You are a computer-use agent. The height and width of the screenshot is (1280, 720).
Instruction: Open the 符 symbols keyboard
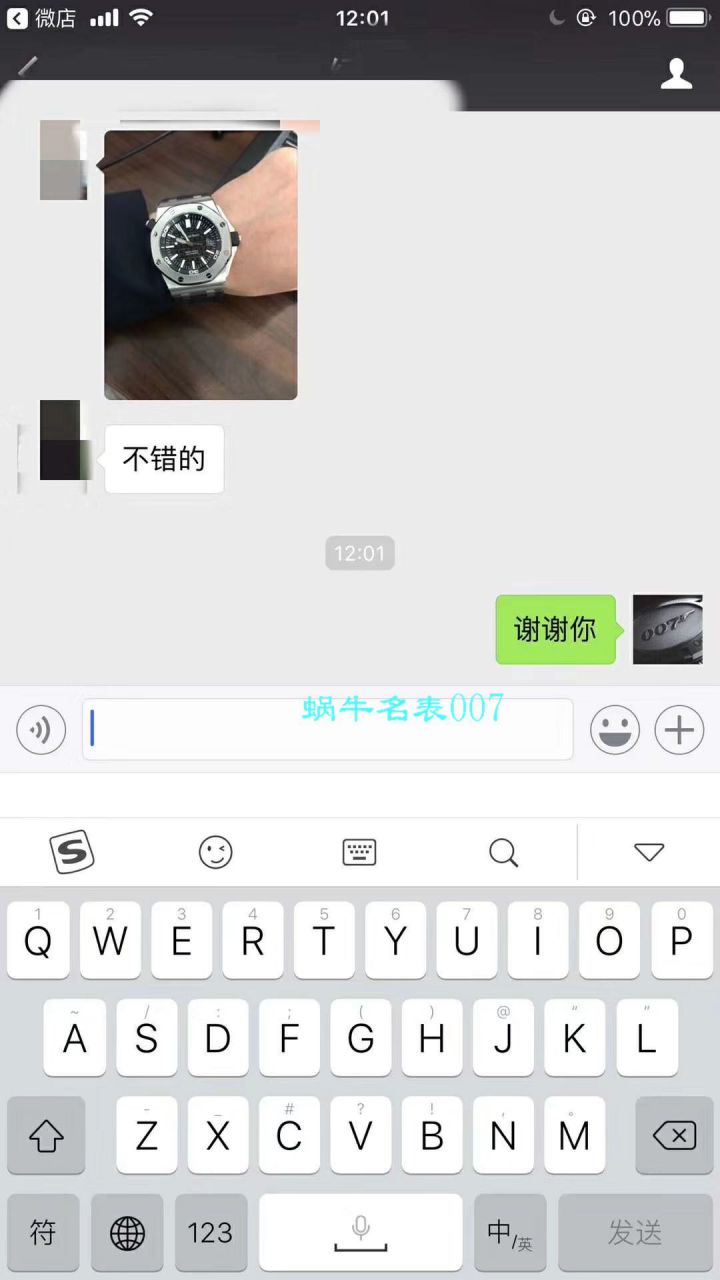pos(43,1232)
